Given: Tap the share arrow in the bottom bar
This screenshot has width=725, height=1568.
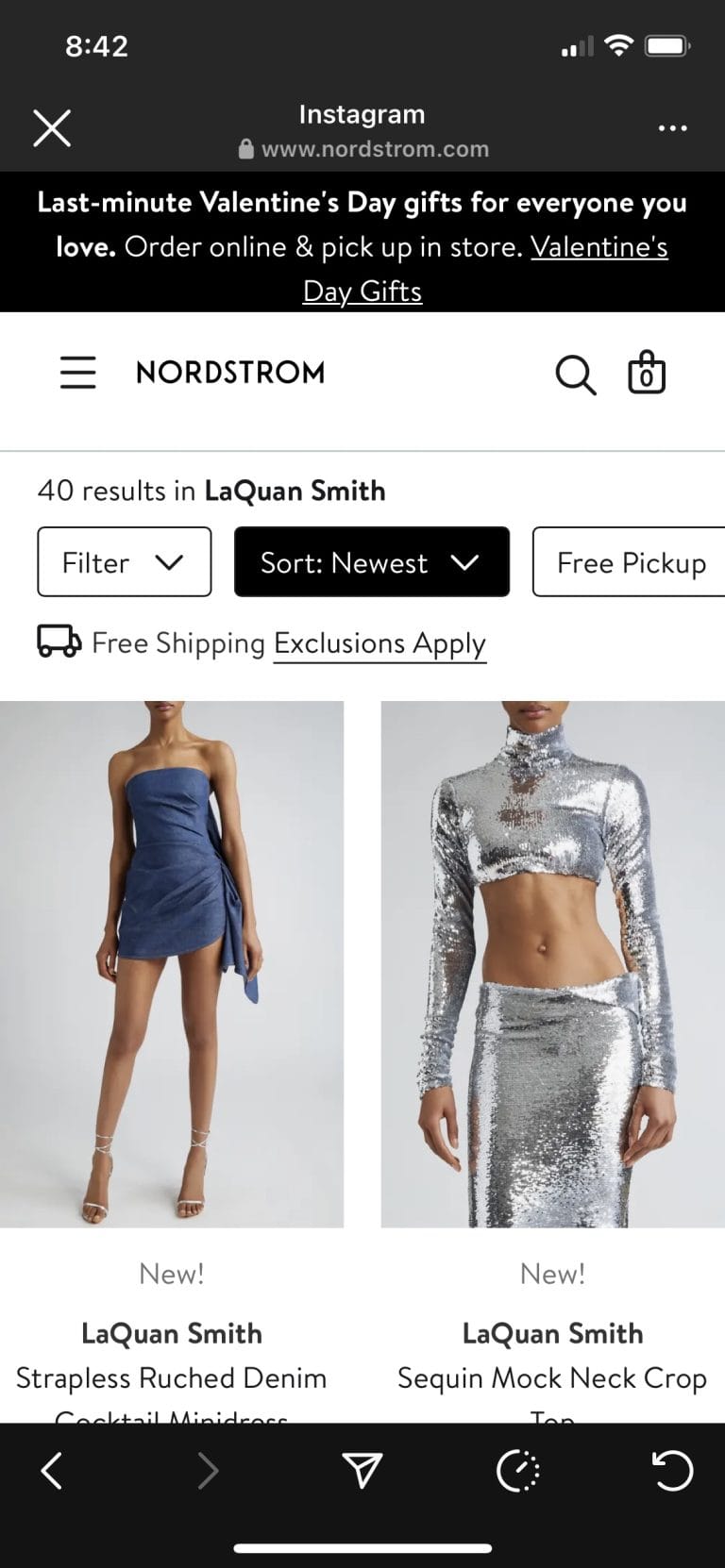Looking at the screenshot, I should coord(362,1470).
